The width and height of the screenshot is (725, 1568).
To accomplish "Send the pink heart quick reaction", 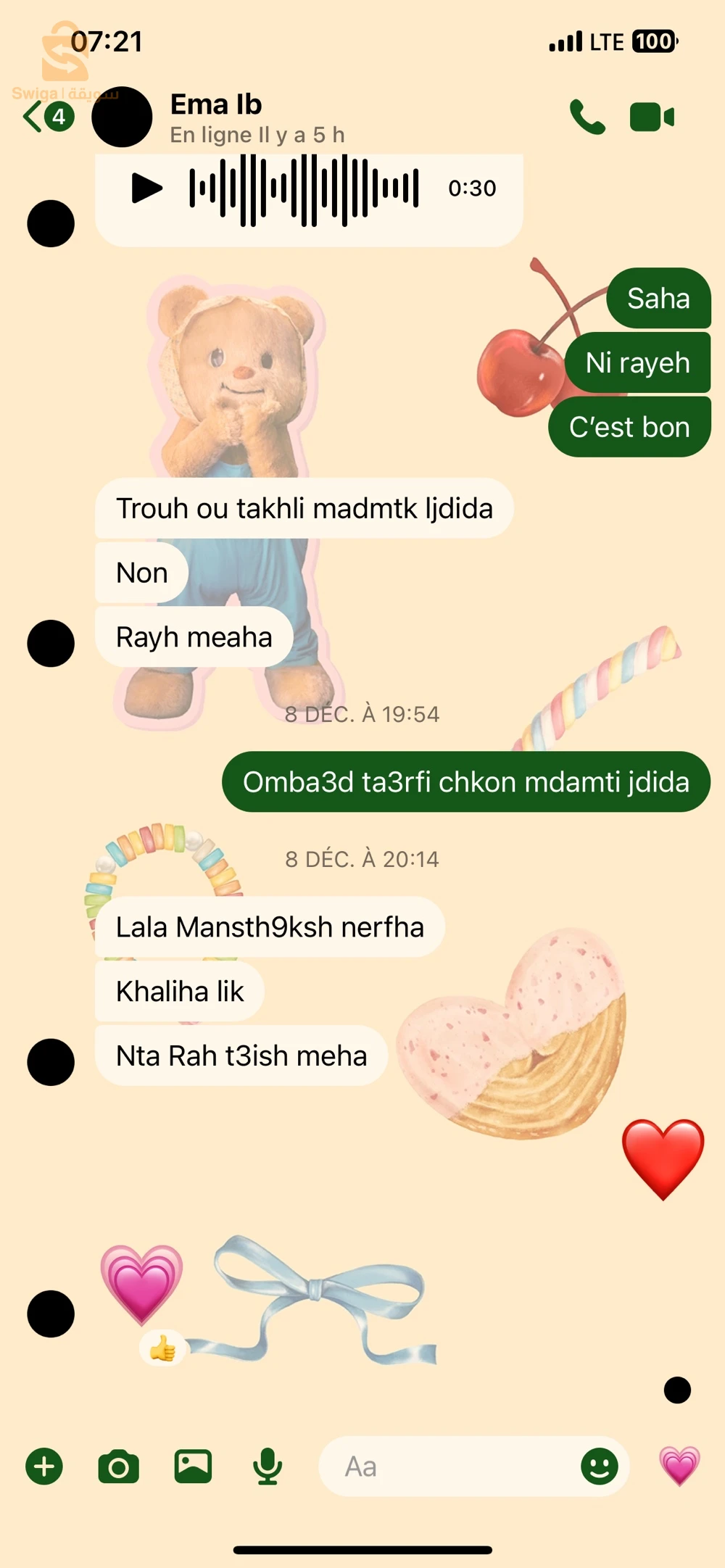I will coord(679,1465).
